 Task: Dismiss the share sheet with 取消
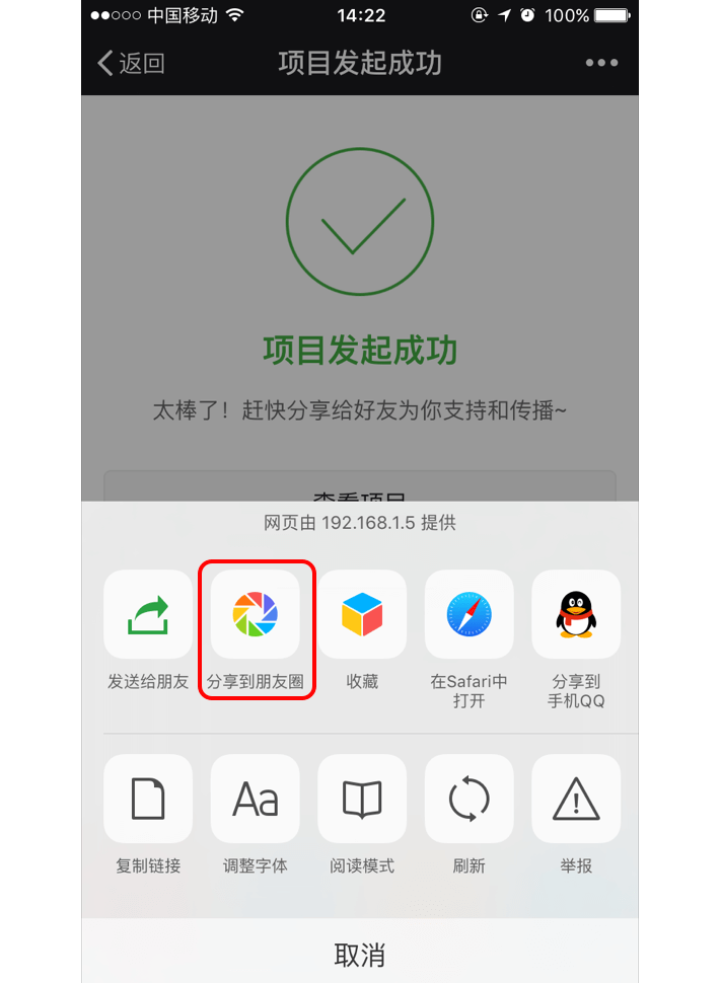(360, 954)
